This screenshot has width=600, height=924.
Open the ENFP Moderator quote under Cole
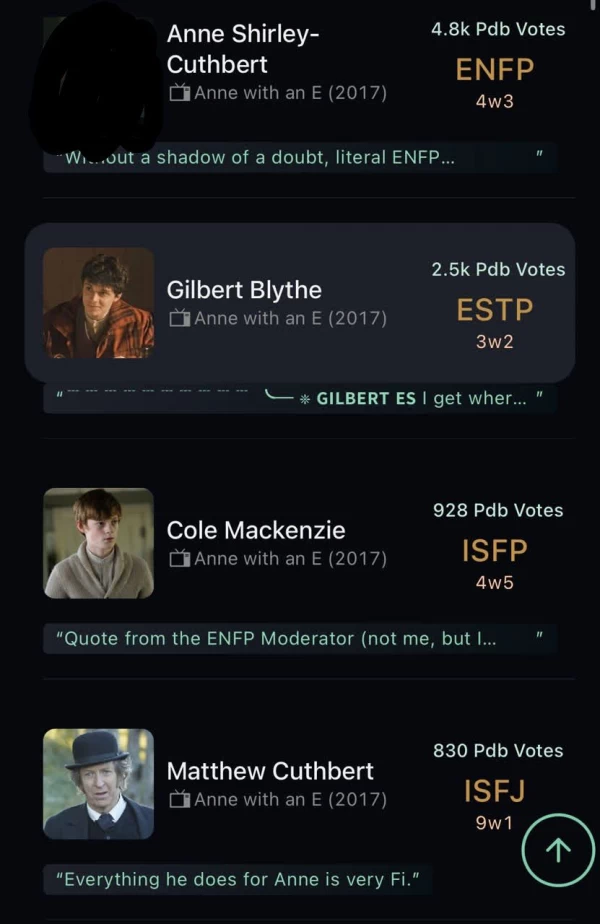coord(298,638)
